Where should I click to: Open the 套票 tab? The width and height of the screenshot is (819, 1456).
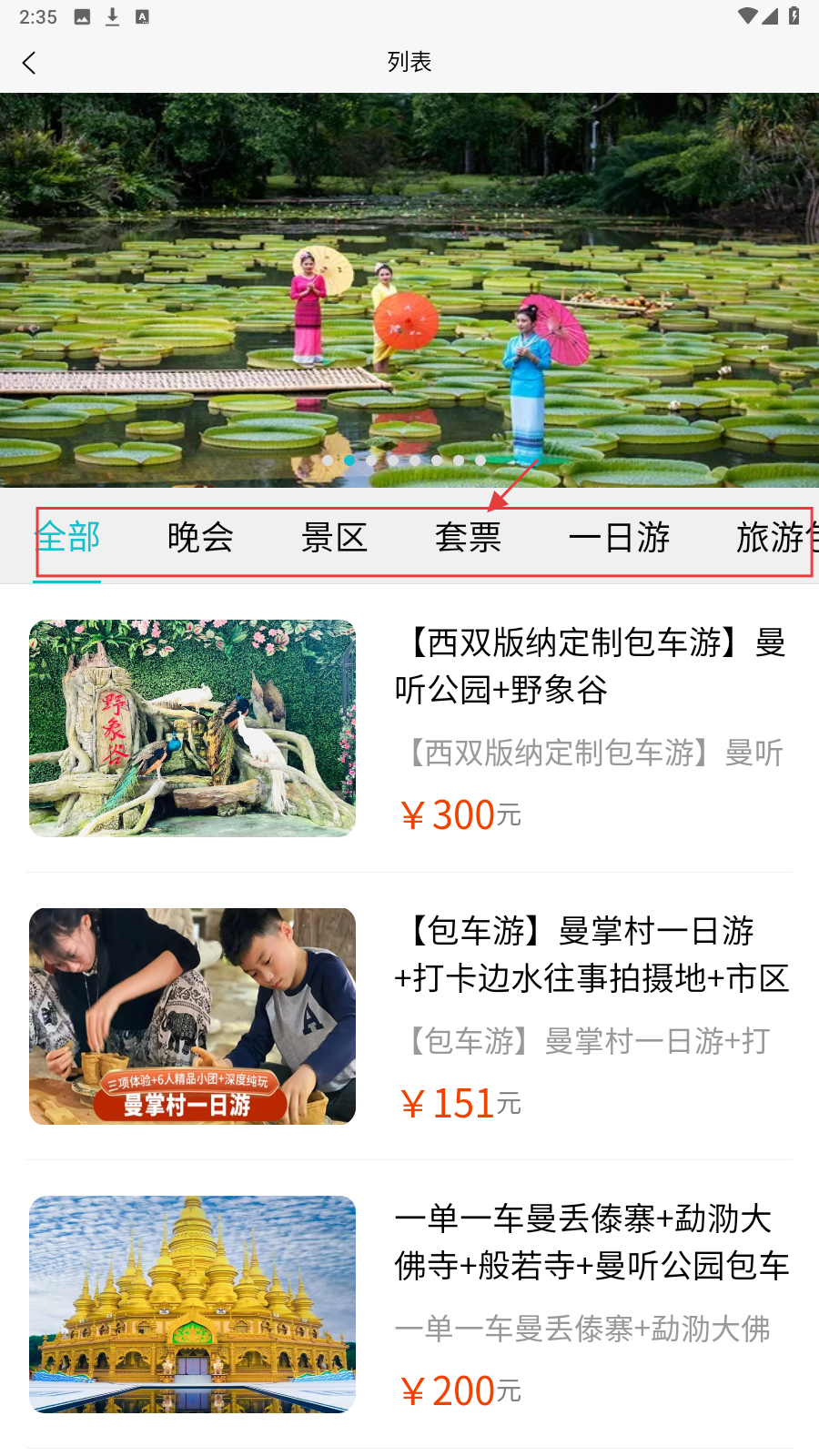468,538
